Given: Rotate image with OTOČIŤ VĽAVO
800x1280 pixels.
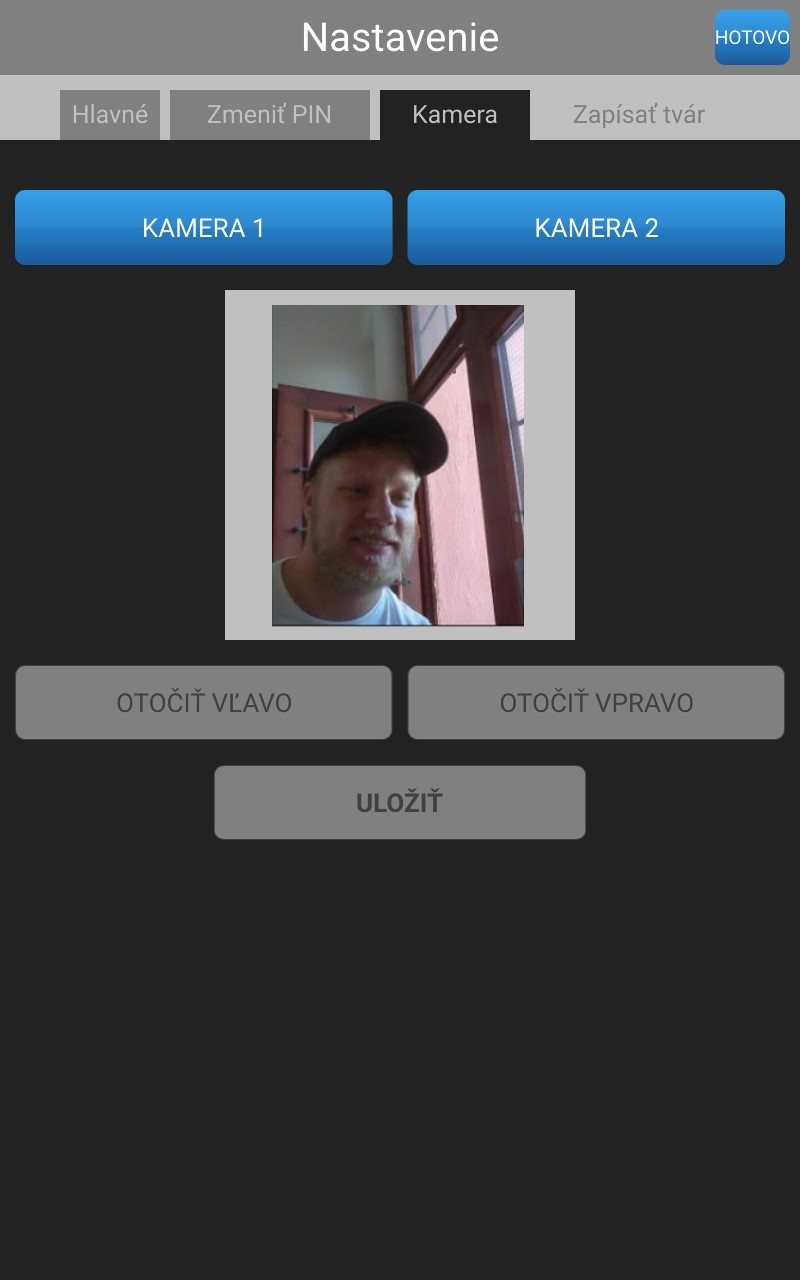Looking at the screenshot, I should (x=203, y=703).
